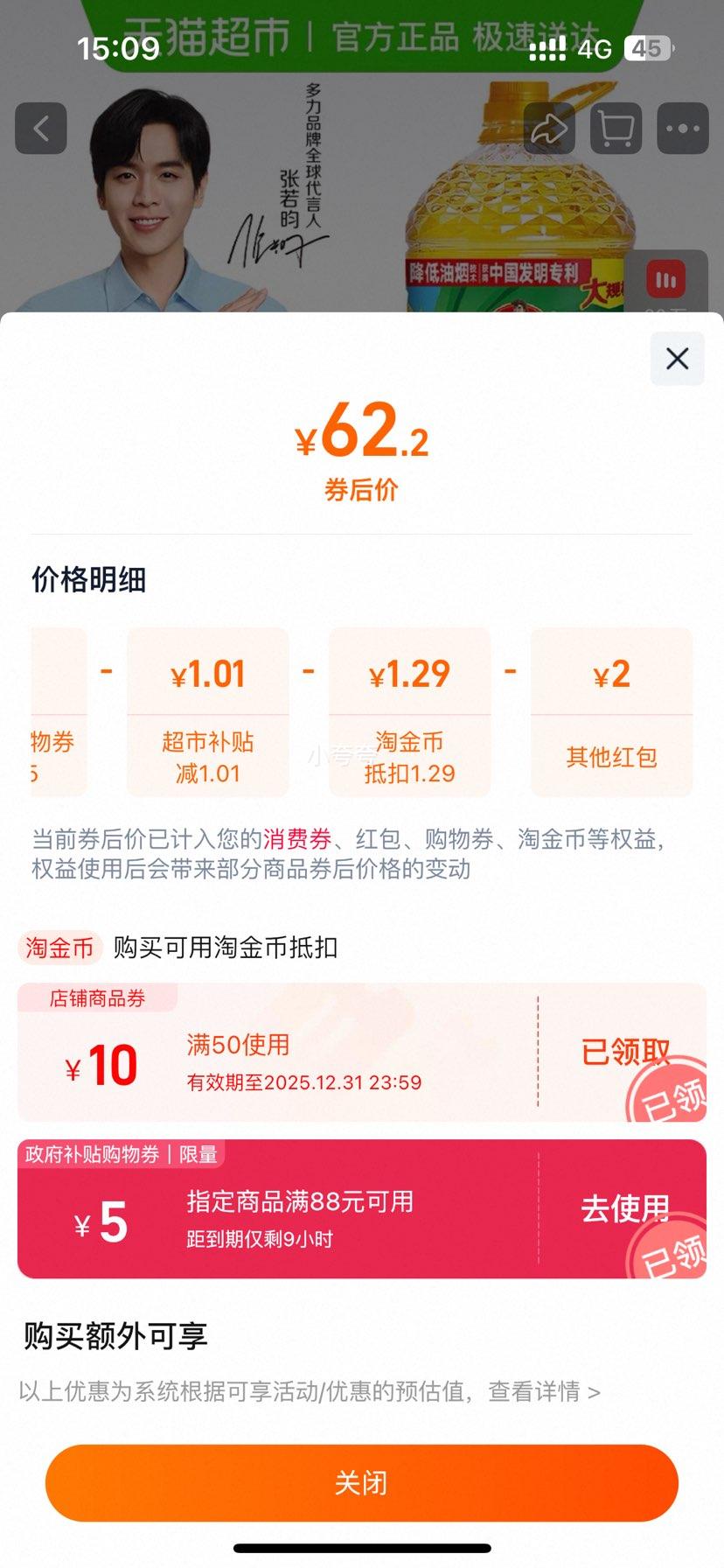This screenshot has width=724, height=1568.
Task: Tap 去使用 on the ¥5 coupon
Action: coord(624,1207)
